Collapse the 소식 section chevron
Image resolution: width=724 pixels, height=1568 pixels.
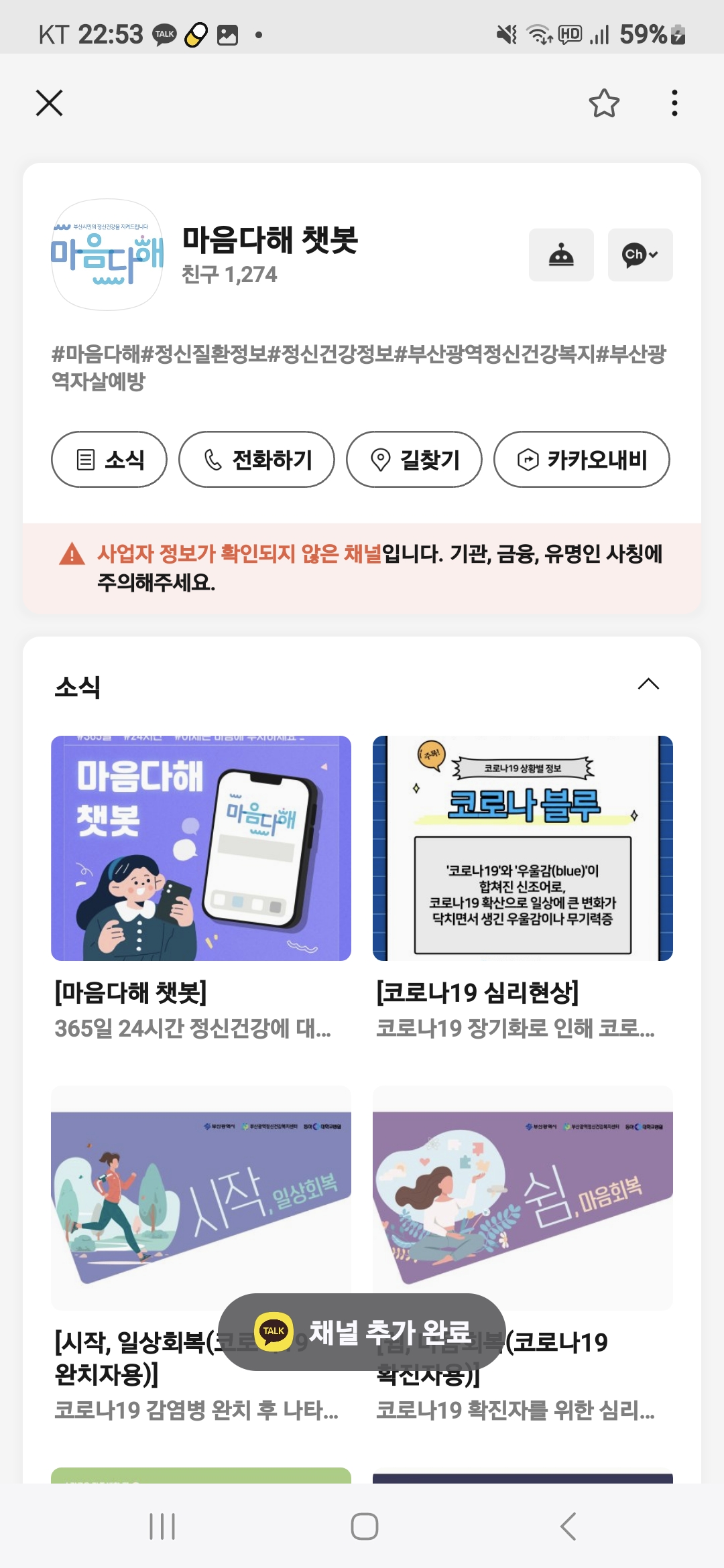tap(648, 684)
